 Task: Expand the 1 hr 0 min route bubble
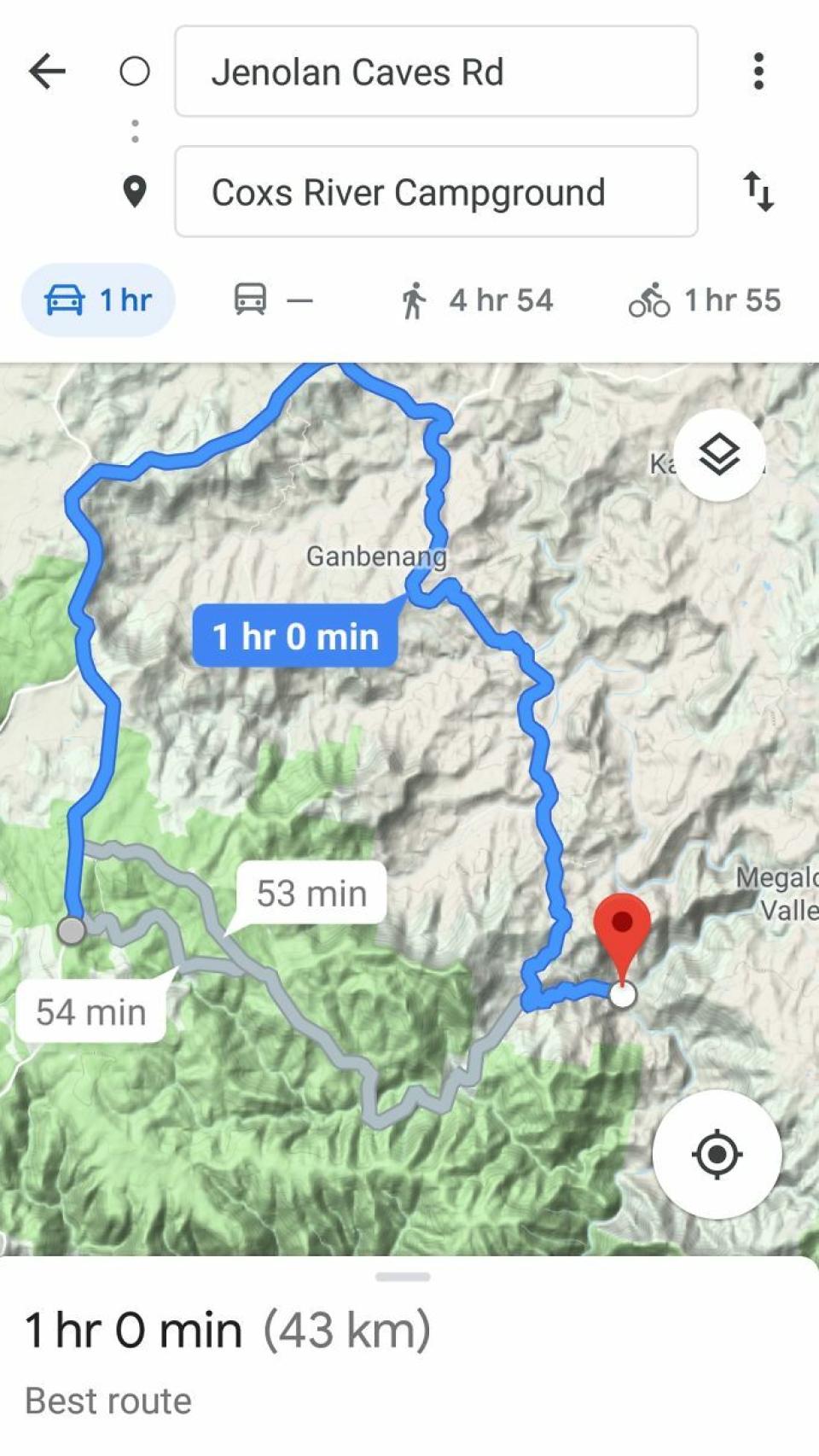click(x=294, y=635)
